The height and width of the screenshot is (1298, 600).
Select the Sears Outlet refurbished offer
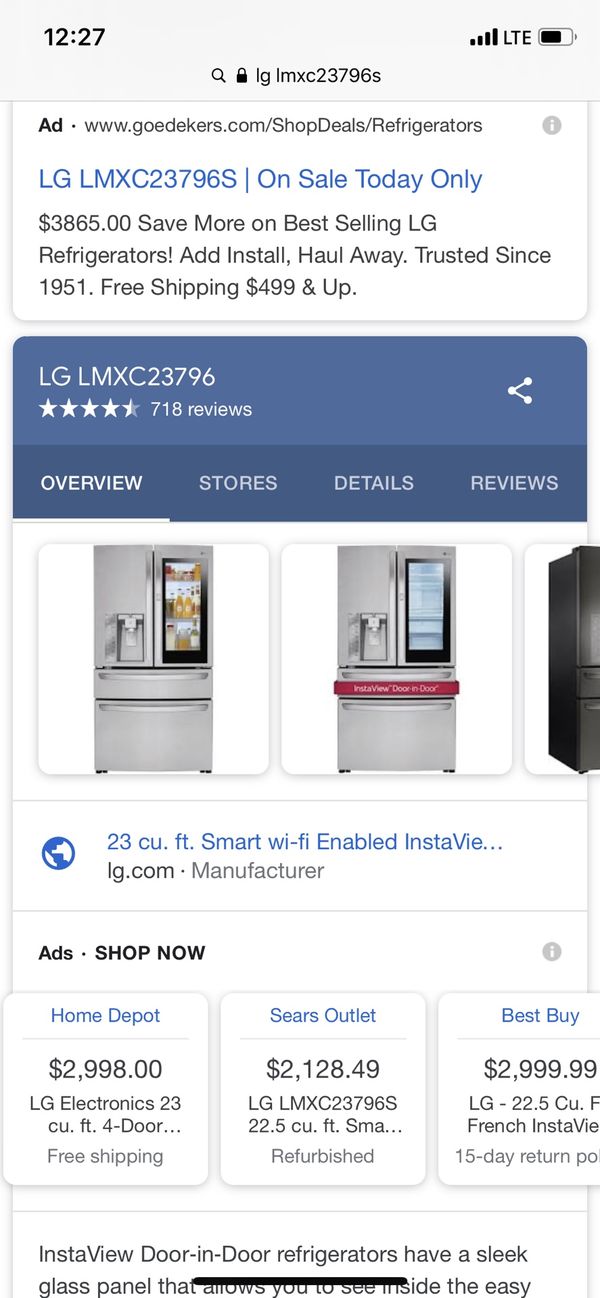click(323, 1088)
